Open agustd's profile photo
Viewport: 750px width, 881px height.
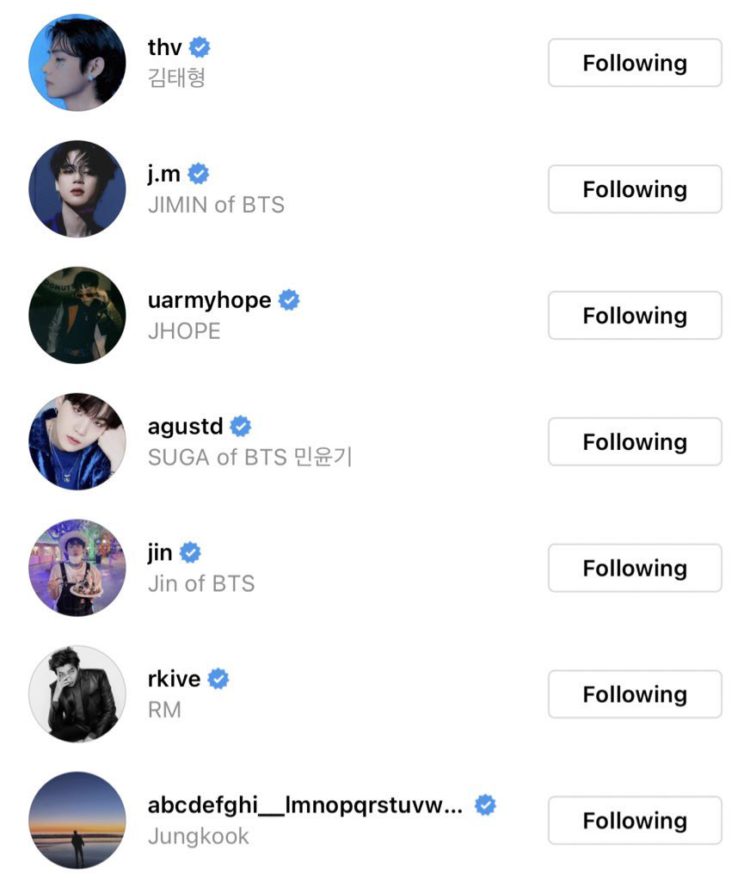76,441
